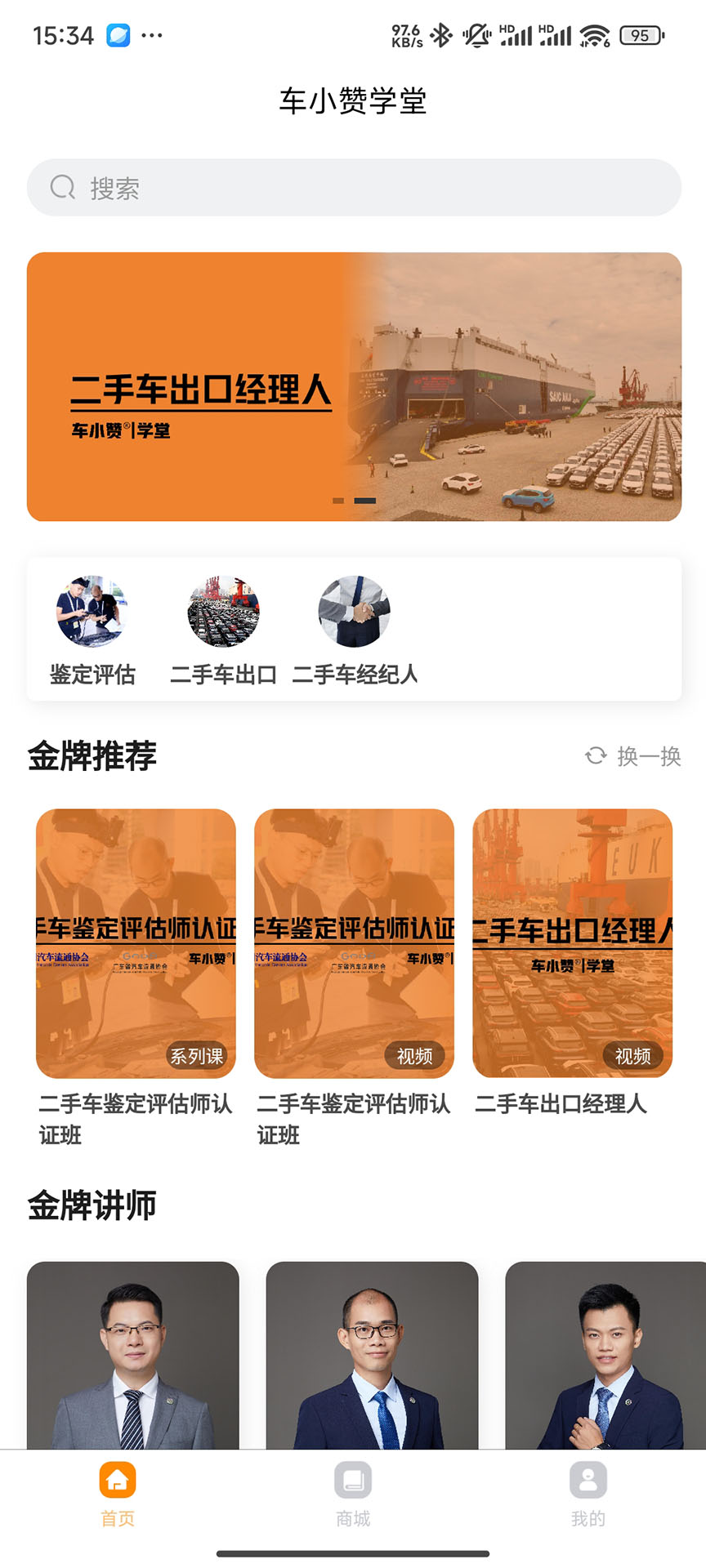Tap the Bluetooth status icon
This screenshot has width=706, height=1568.
point(442,35)
